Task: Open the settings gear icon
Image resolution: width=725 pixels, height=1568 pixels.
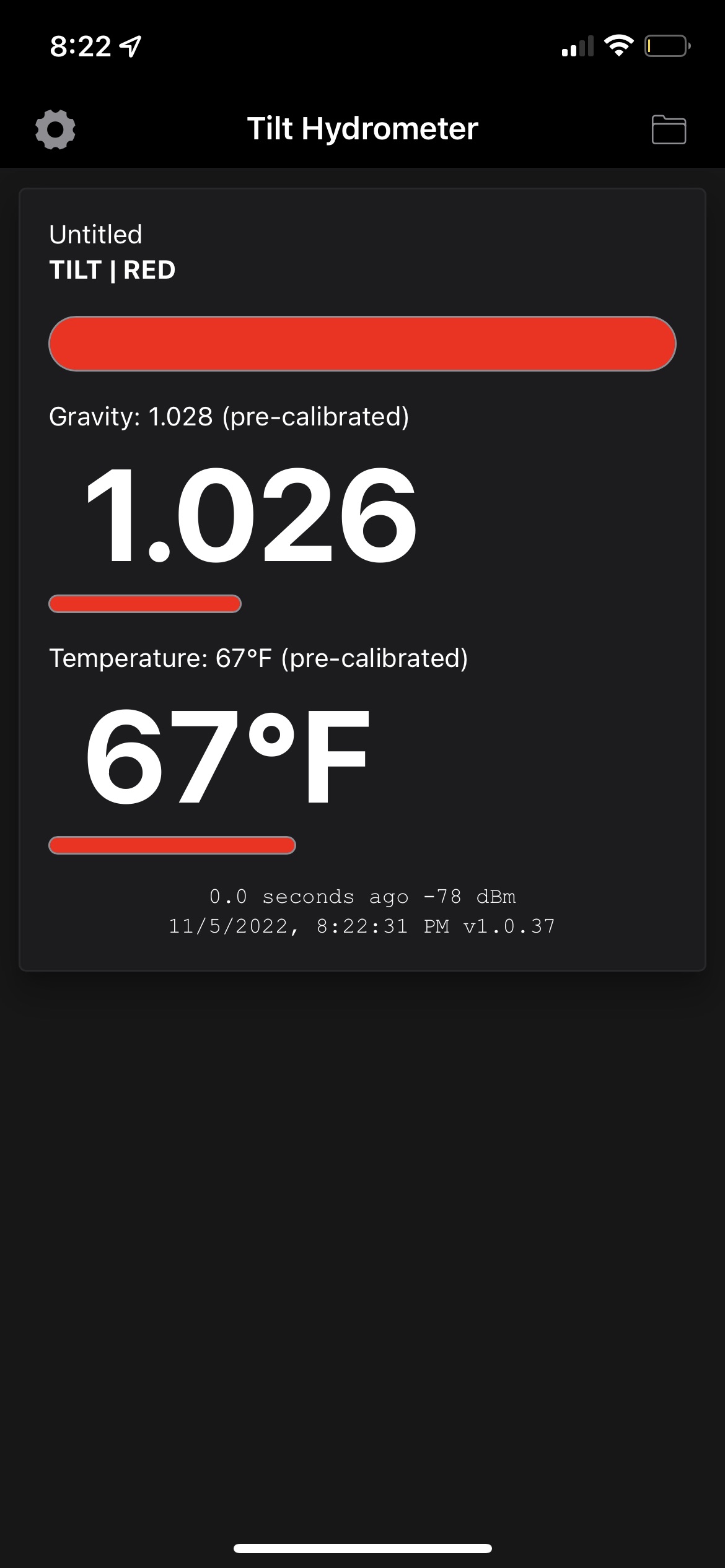Action: click(x=55, y=129)
